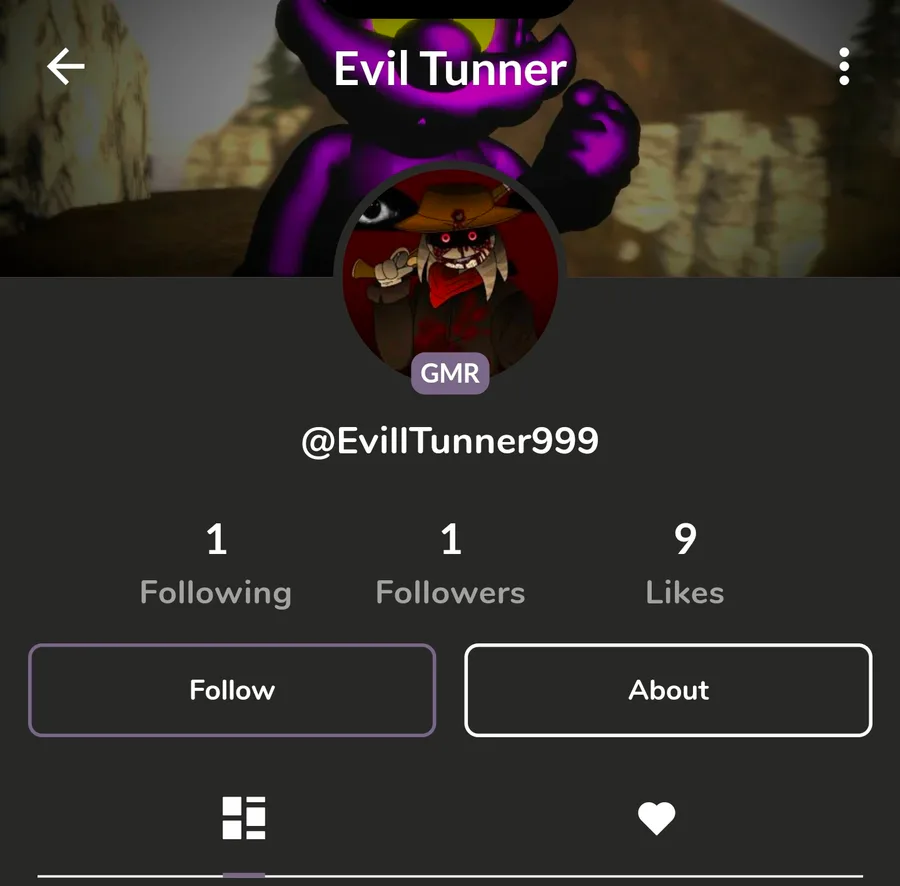View the Following list
The width and height of the screenshot is (900, 886).
point(216,565)
